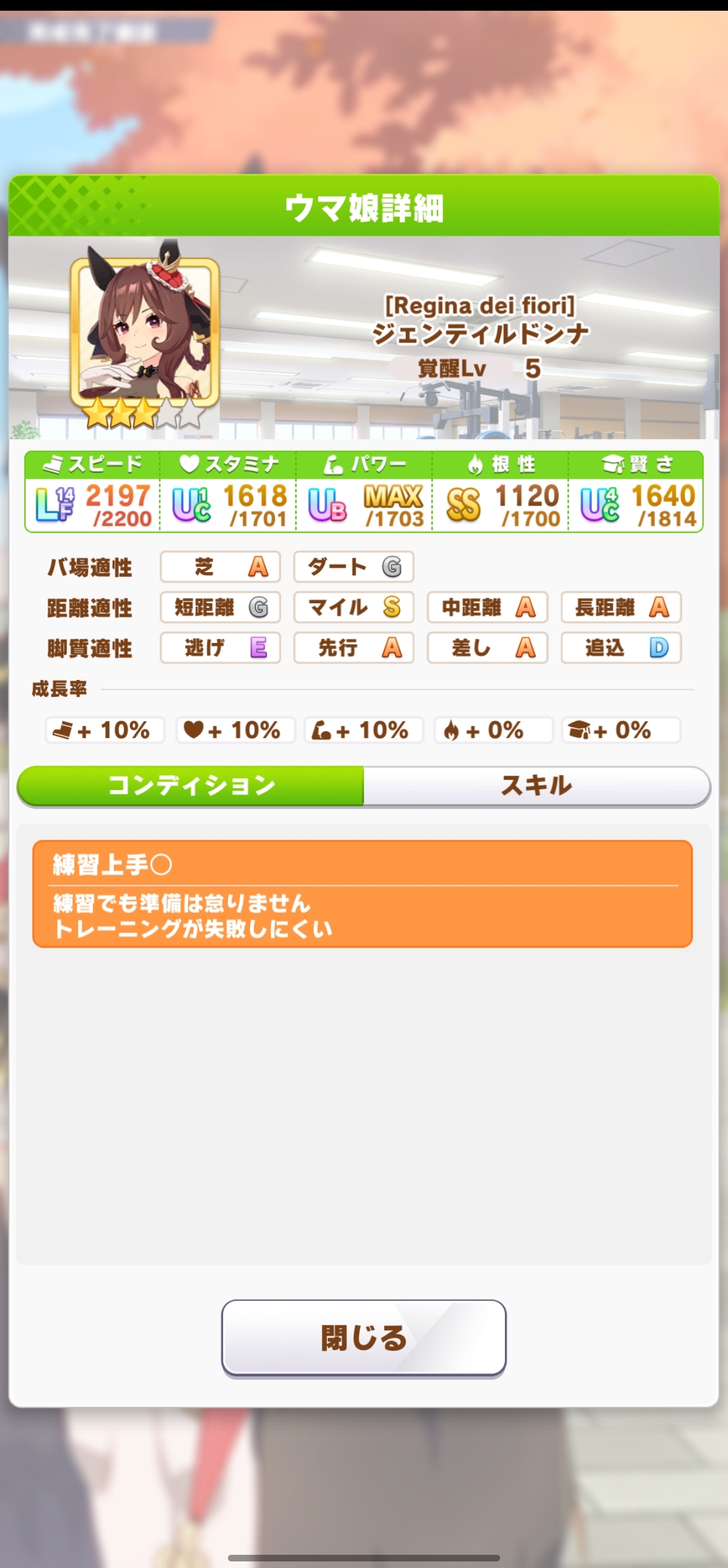Open the 練習上手○ condition card
The width and height of the screenshot is (728, 1568).
pyautogui.click(x=362, y=893)
